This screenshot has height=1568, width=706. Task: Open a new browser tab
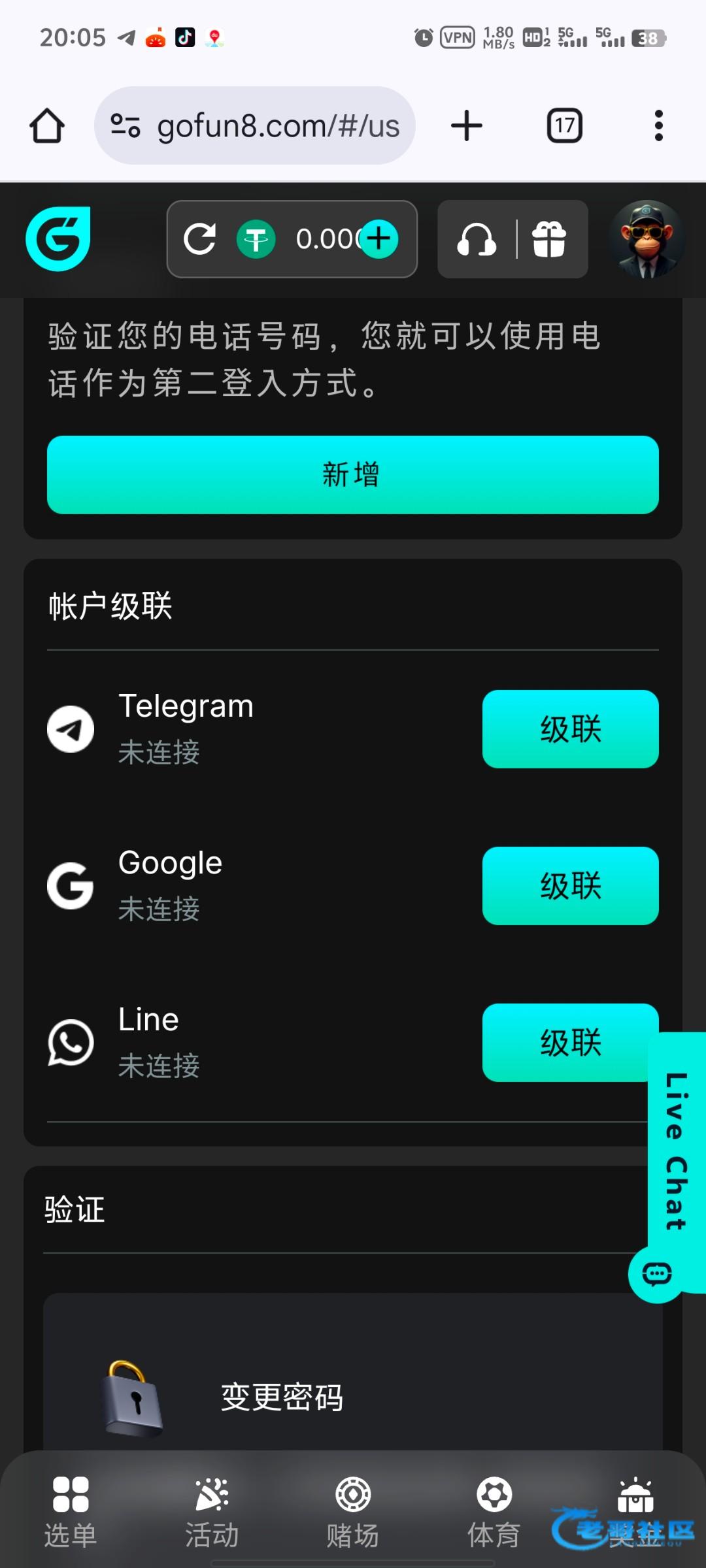(x=467, y=125)
